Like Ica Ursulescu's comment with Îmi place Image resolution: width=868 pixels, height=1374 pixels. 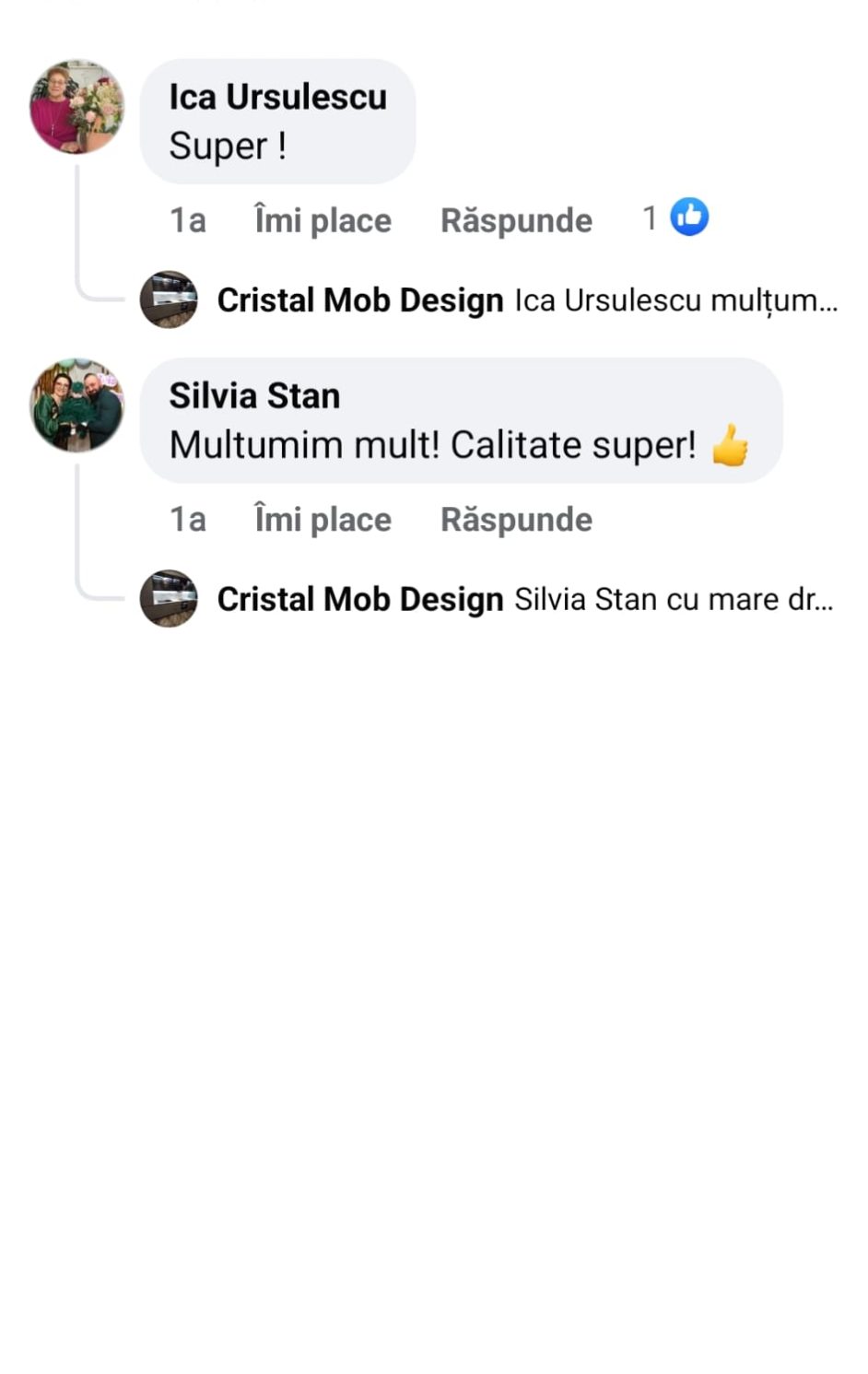tap(323, 220)
